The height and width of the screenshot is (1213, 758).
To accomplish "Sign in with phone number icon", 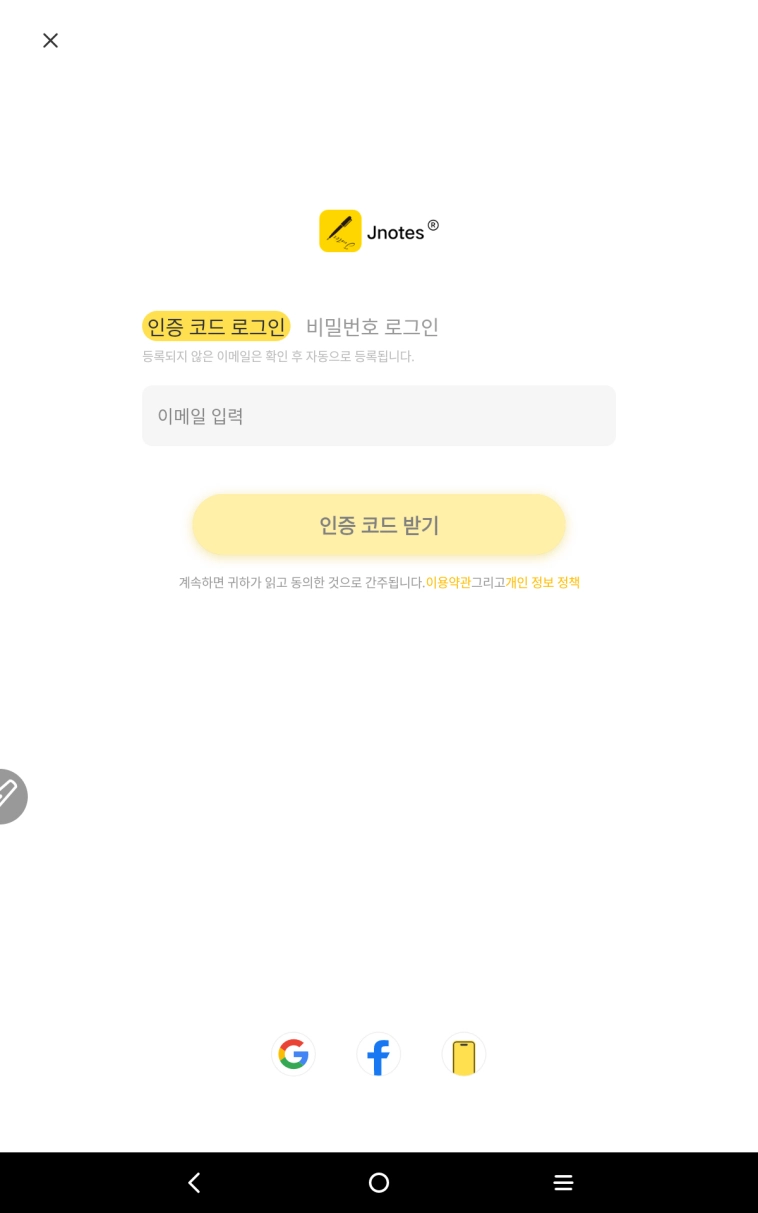I will coord(463,1055).
